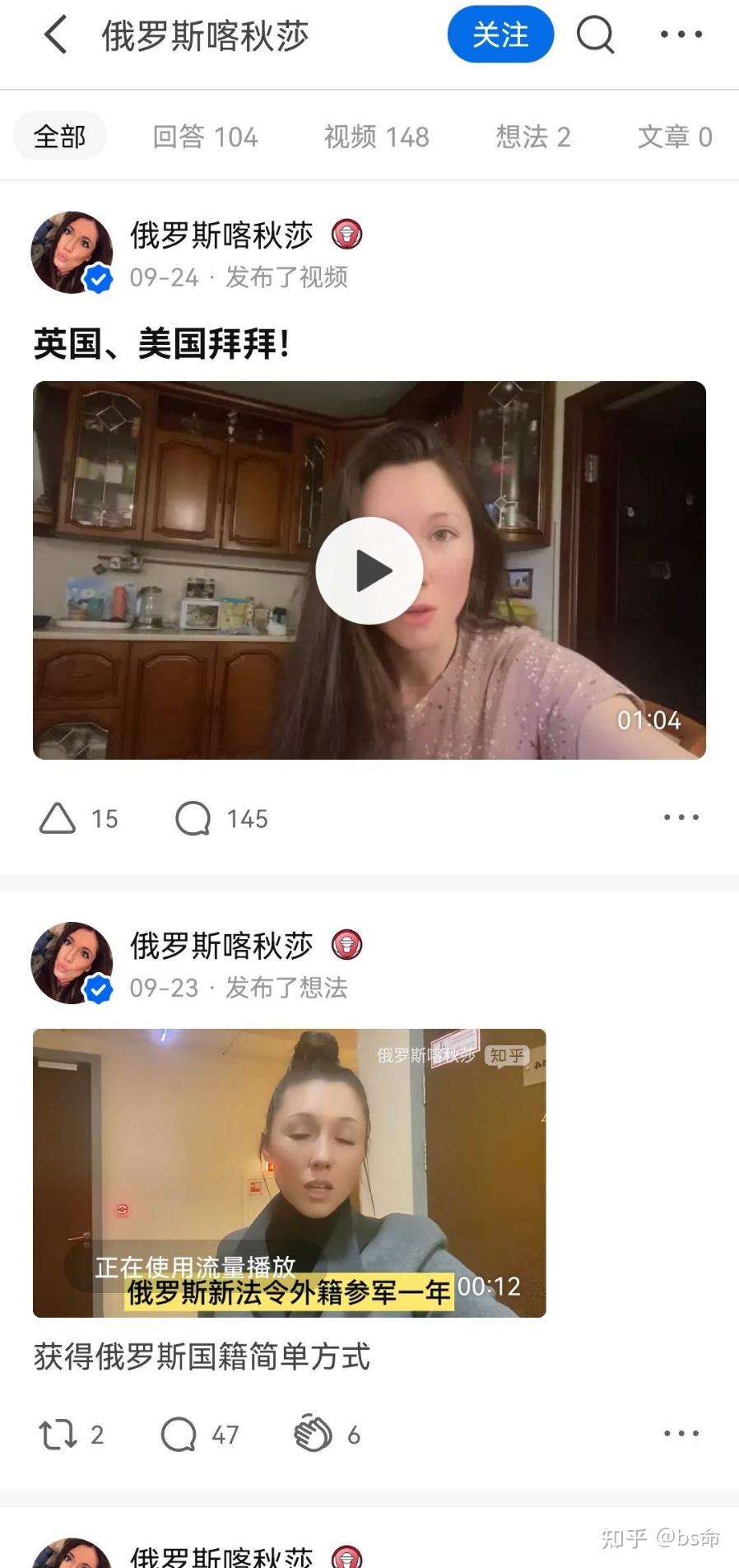
Task: Open the avatar on the 09-24 post
Action: click(72, 252)
